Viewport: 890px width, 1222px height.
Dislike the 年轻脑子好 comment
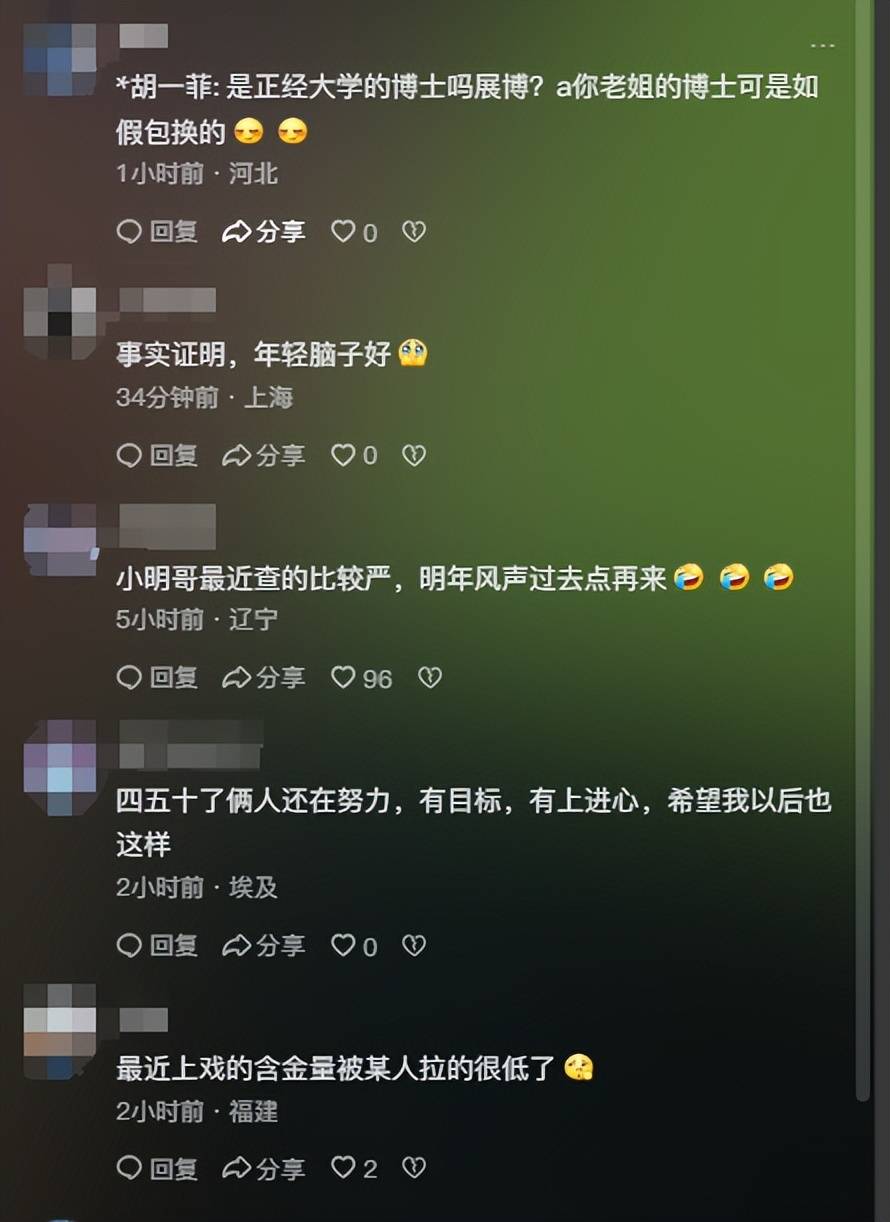tap(414, 456)
